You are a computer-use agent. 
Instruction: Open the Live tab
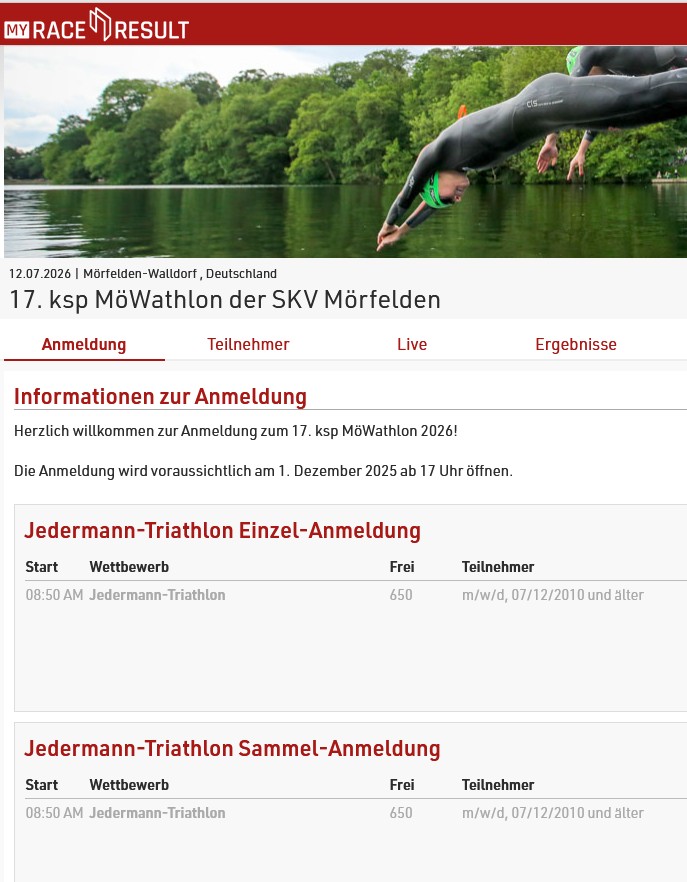coord(412,344)
